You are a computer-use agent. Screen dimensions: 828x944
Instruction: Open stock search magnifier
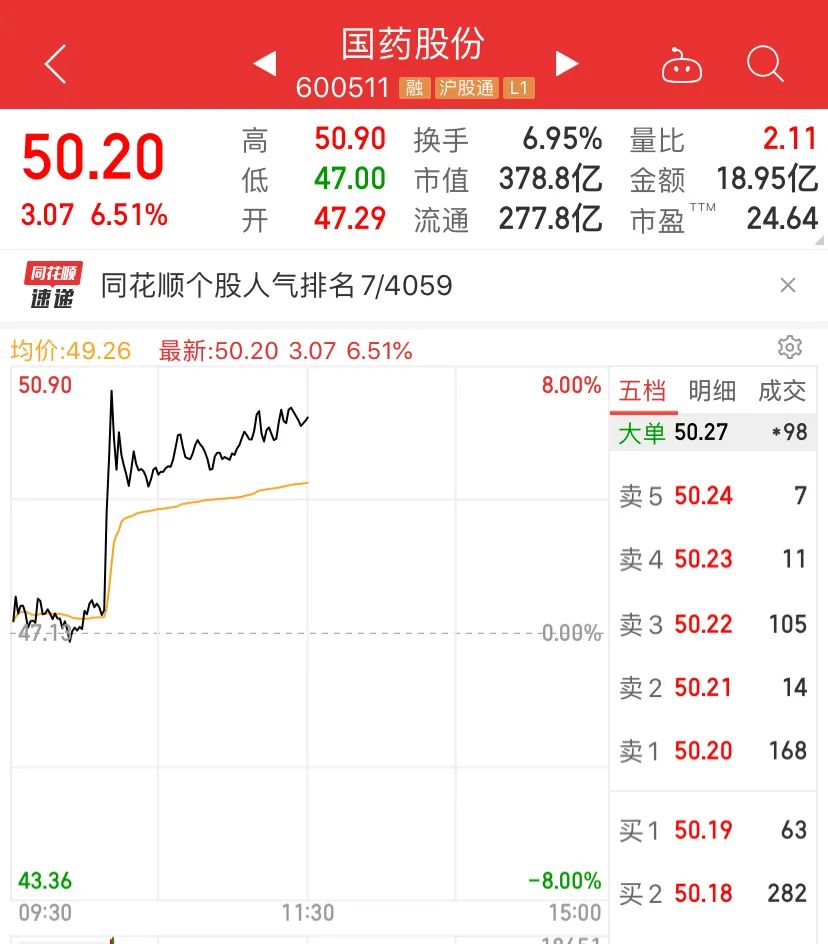tap(765, 64)
